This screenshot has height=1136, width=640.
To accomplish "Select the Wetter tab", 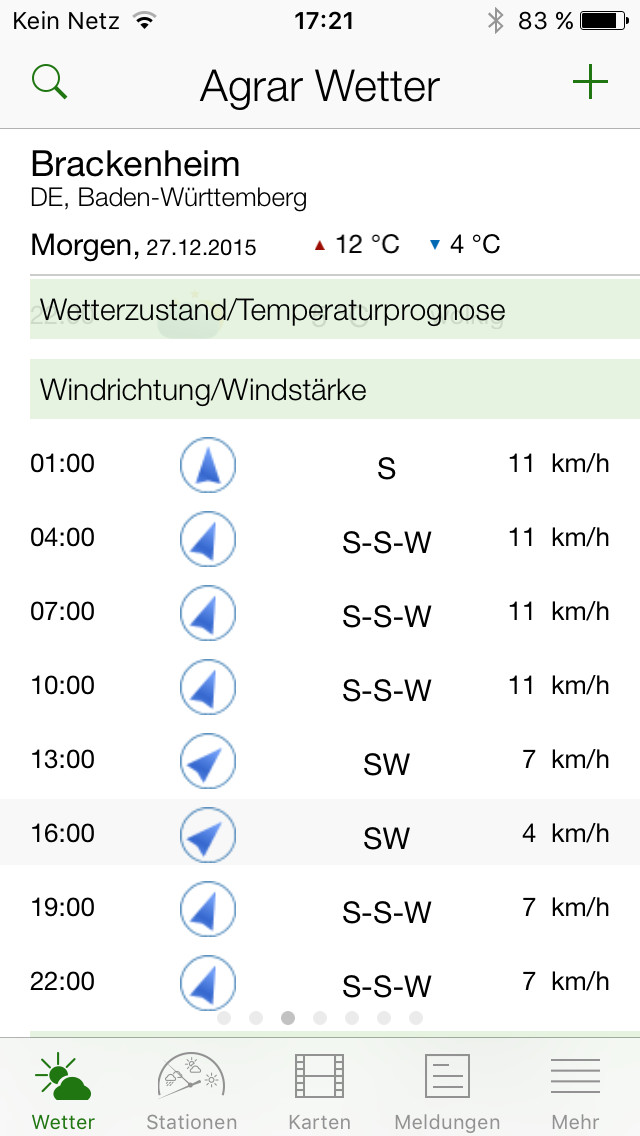I will tap(64, 1090).
